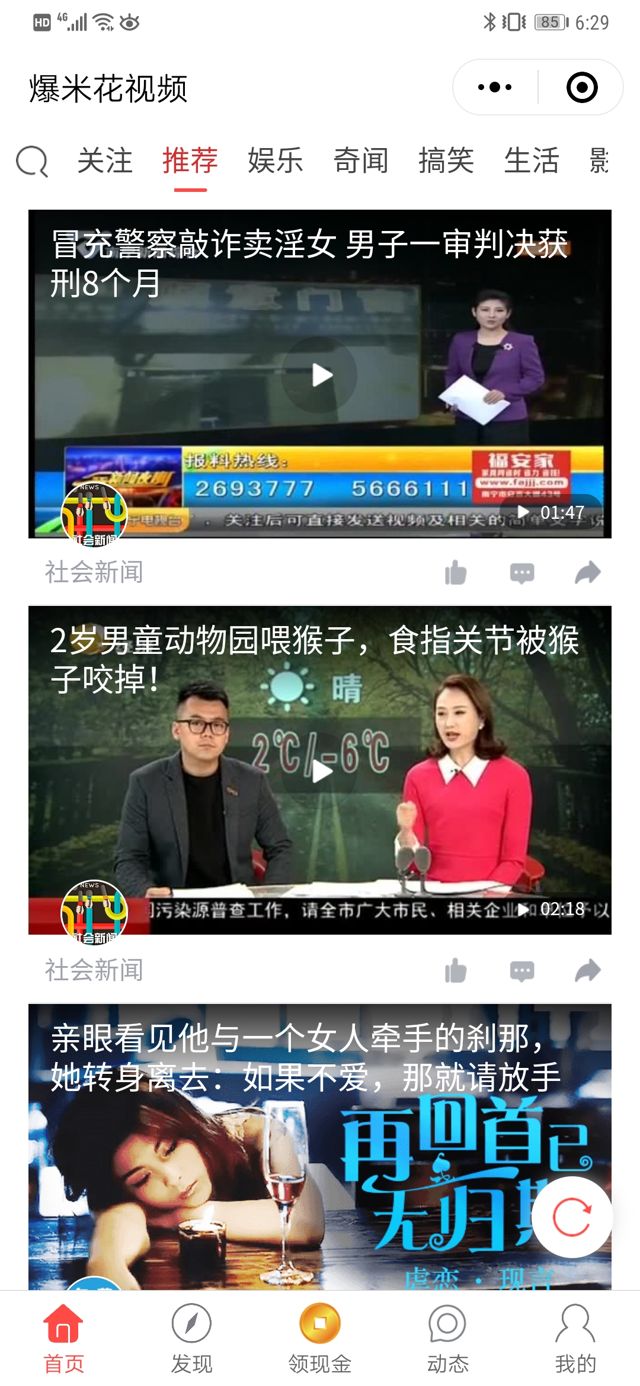Play the 2岁男童动物园喂猴子 video

[x=321, y=771]
